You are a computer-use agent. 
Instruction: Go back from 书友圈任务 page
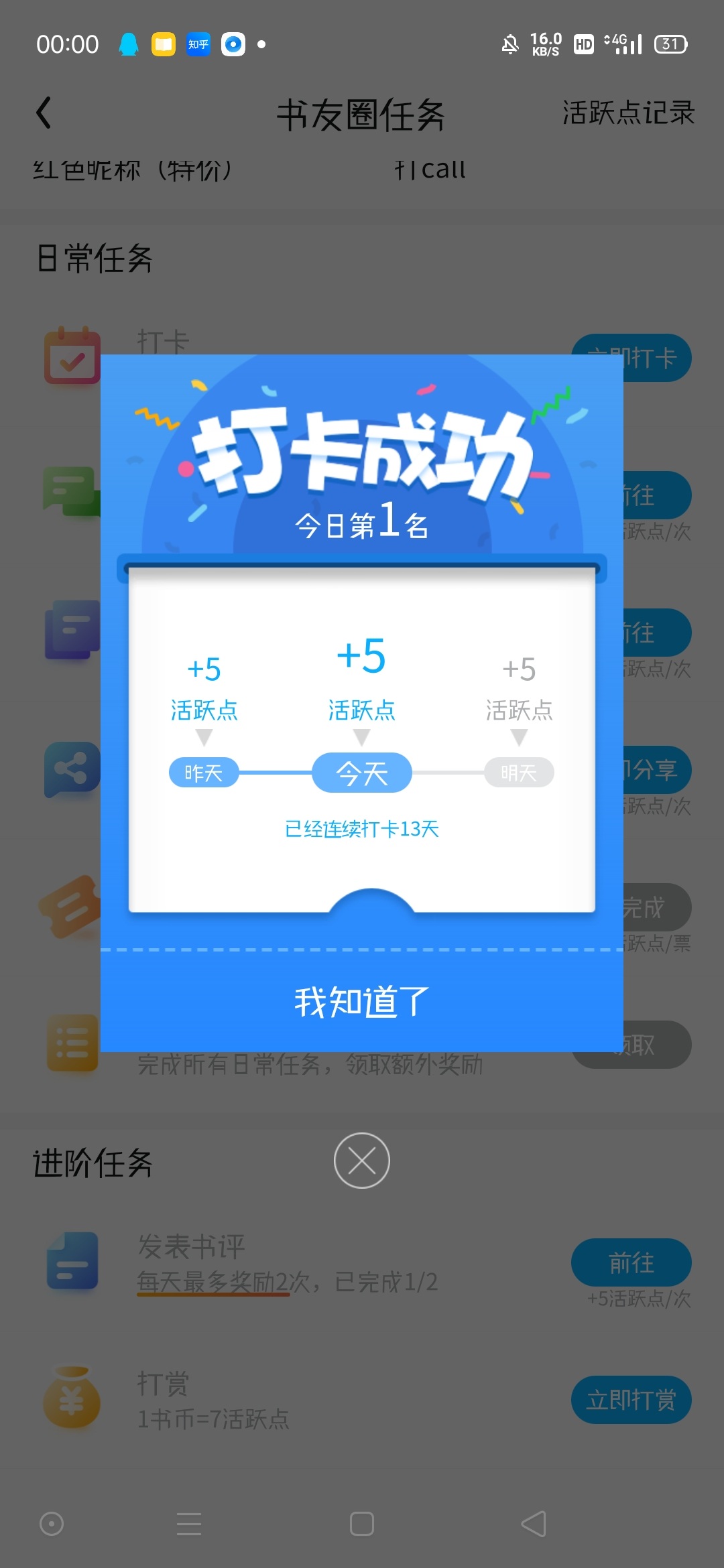[x=44, y=113]
